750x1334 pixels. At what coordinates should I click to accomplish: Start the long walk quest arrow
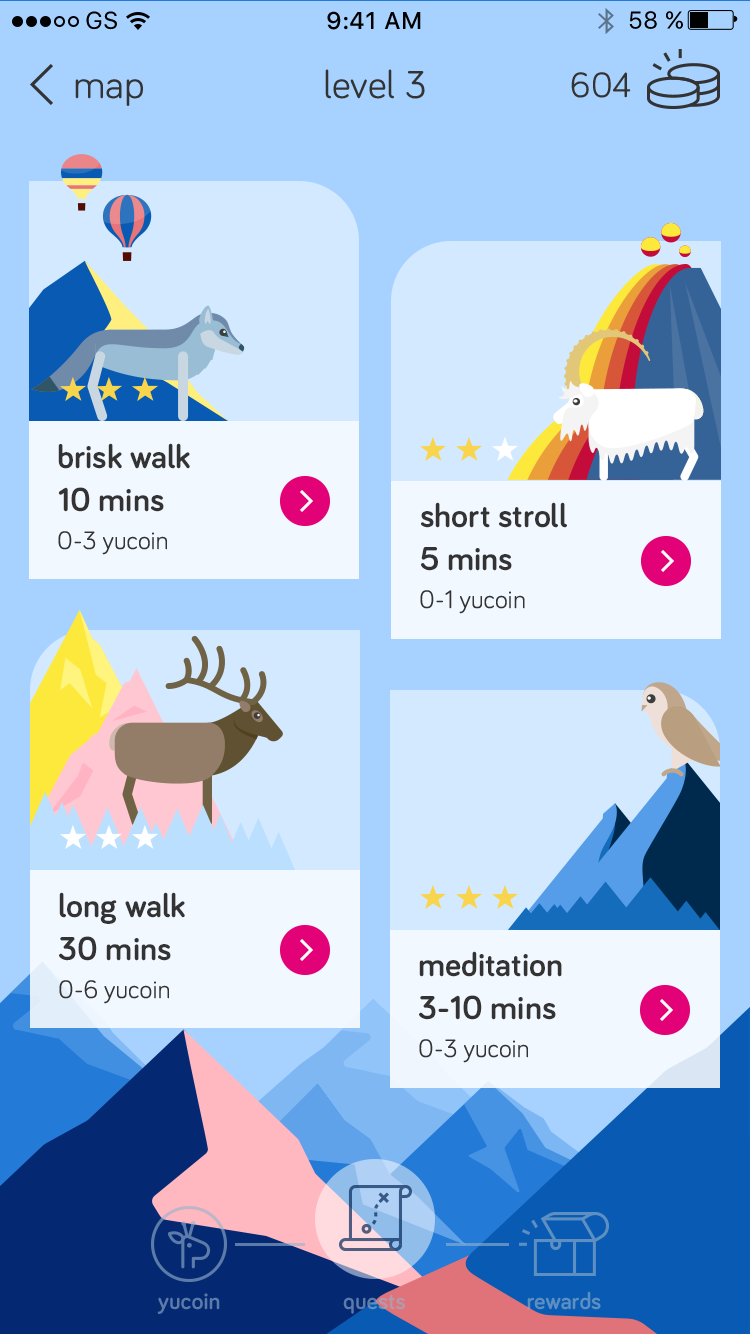pos(305,950)
